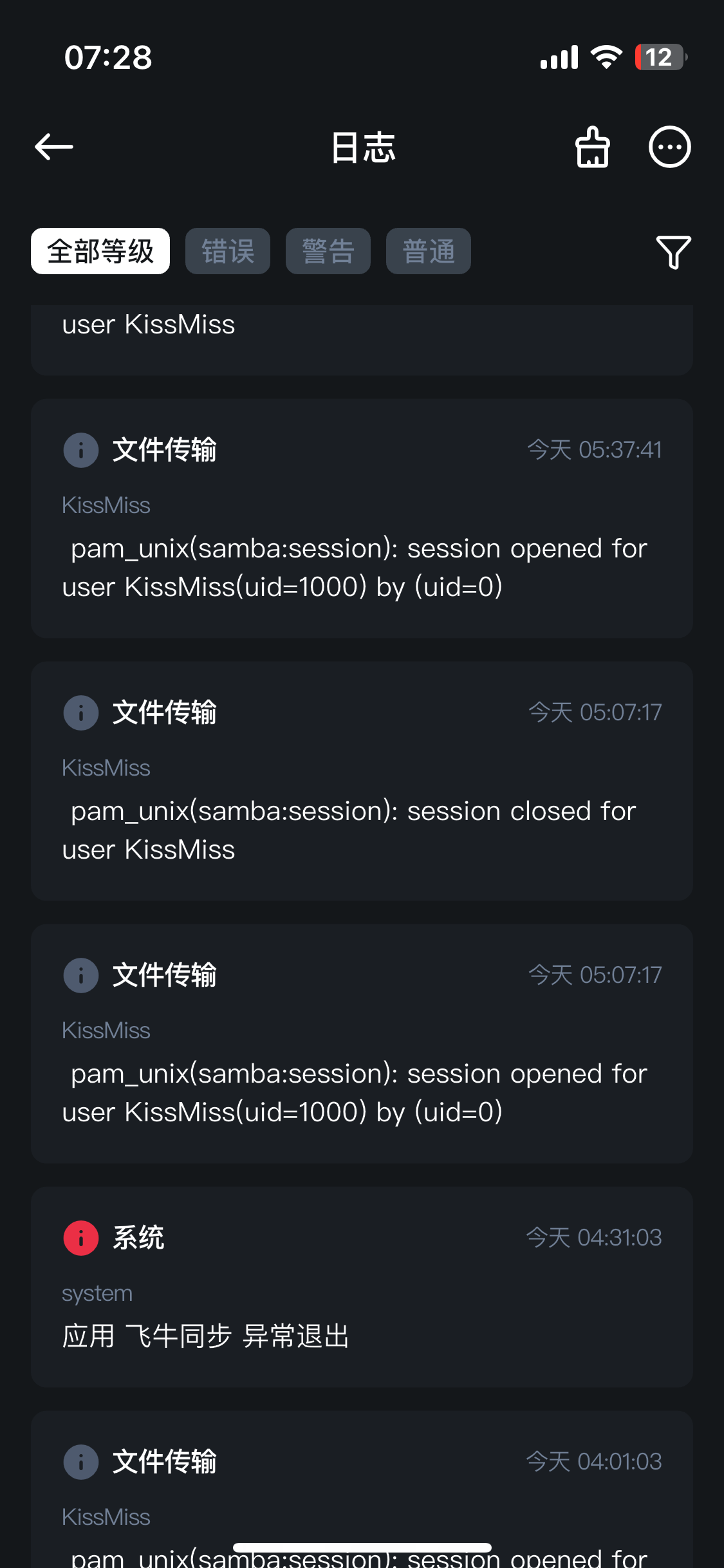
Task: Filter logs by 警告 level
Action: tap(328, 251)
